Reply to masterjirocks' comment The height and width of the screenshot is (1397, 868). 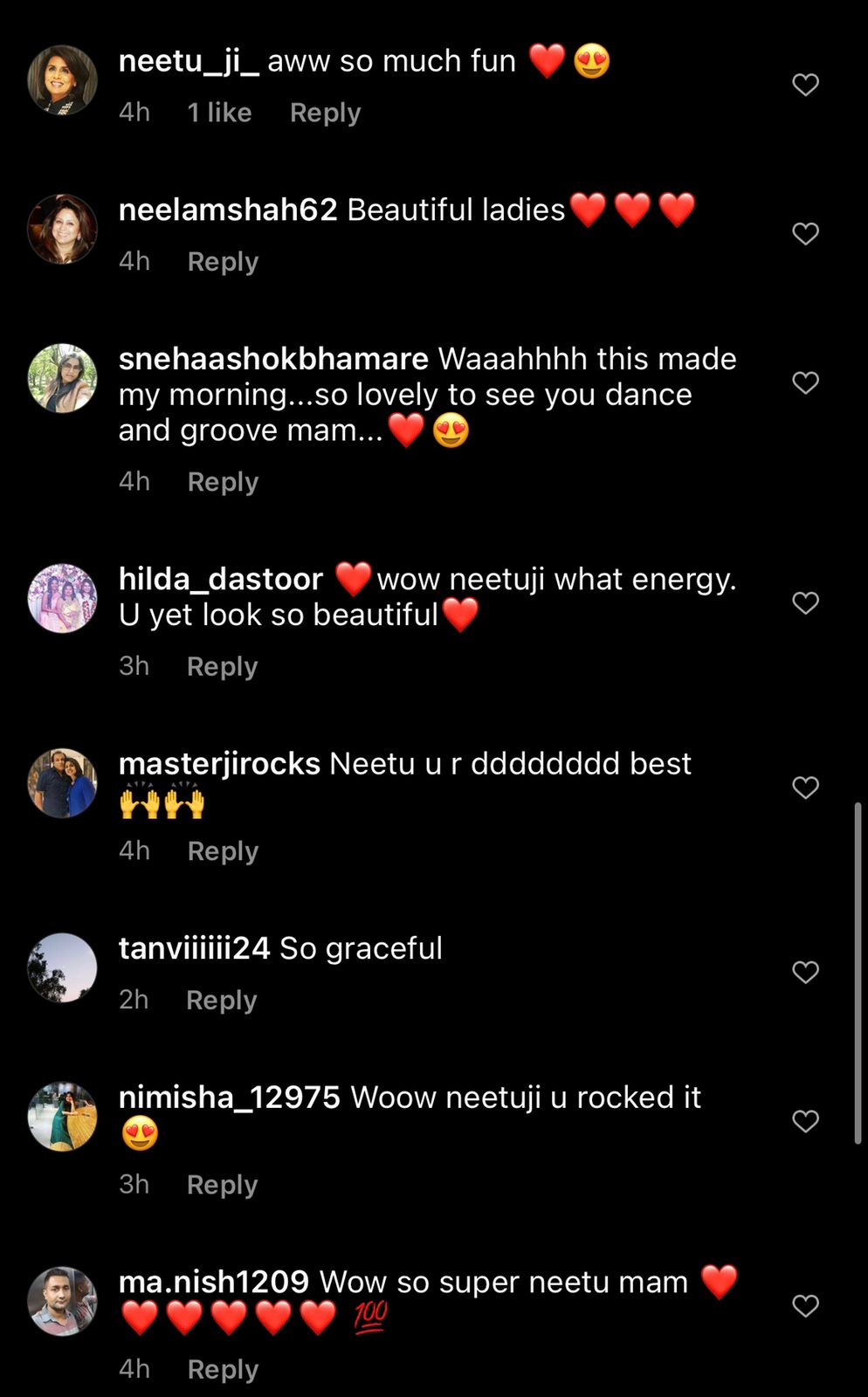pos(223,851)
